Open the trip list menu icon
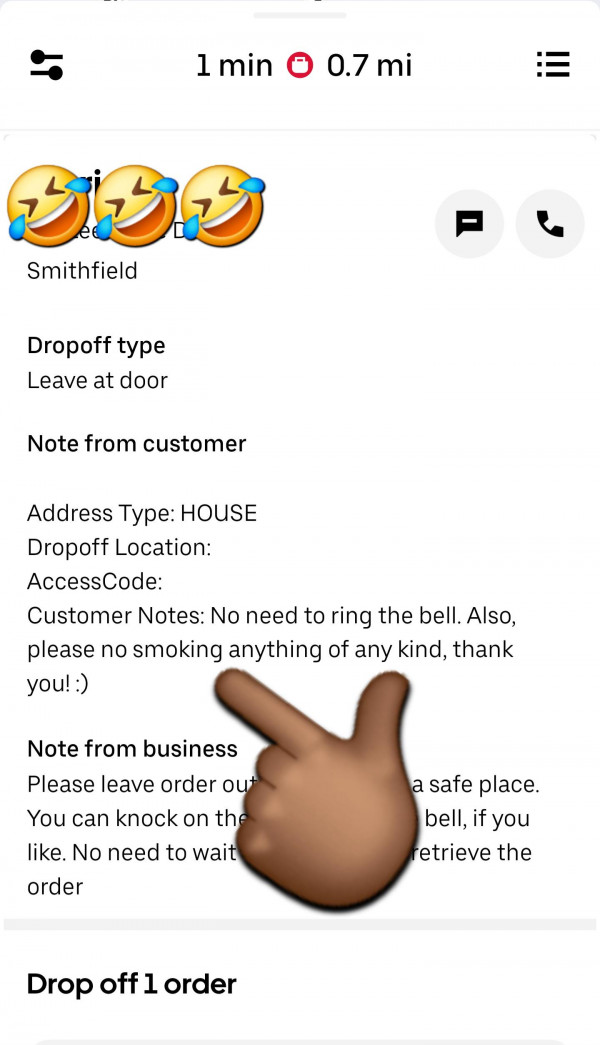Viewport: 600px width, 1045px height. pos(552,65)
